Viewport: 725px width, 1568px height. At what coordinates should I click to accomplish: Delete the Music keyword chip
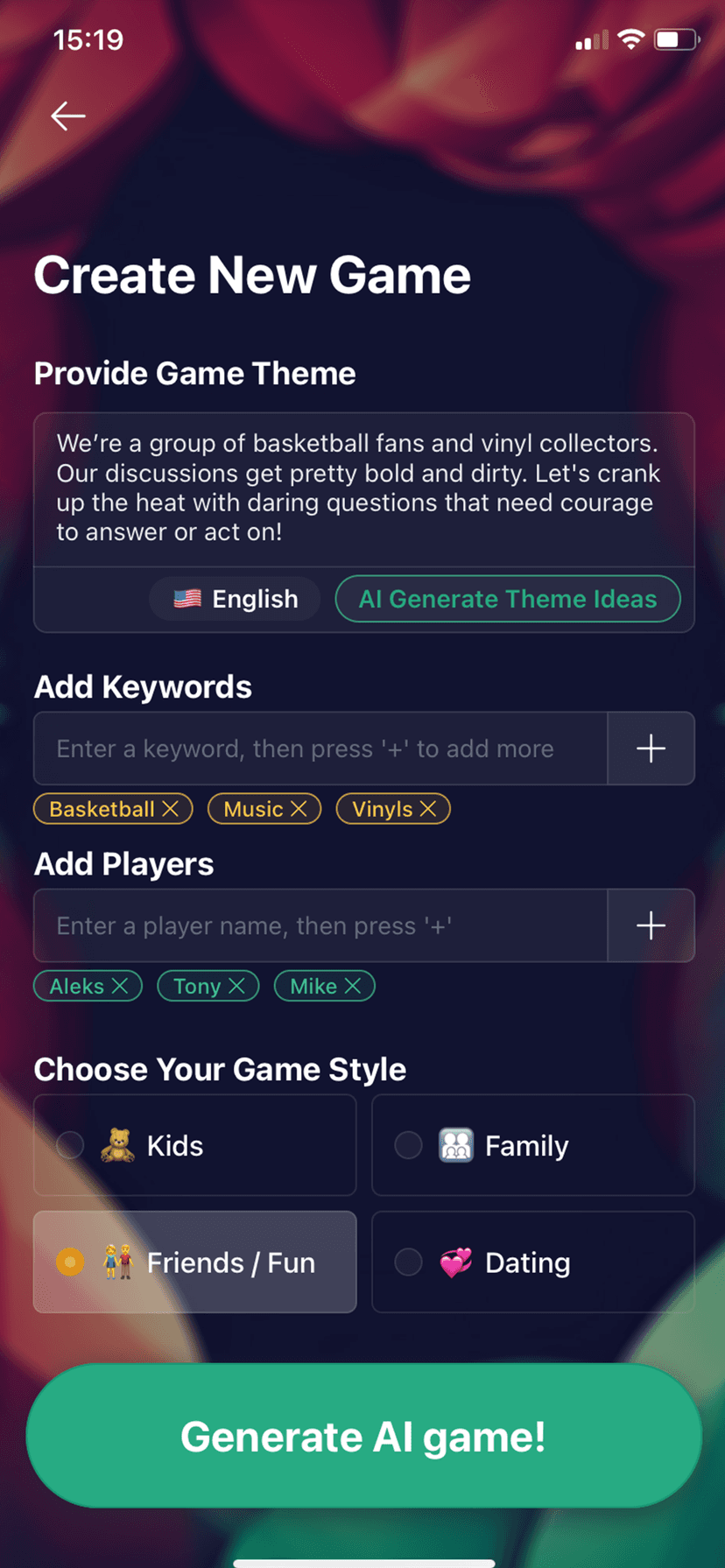pyautogui.click(x=299, y=809)
